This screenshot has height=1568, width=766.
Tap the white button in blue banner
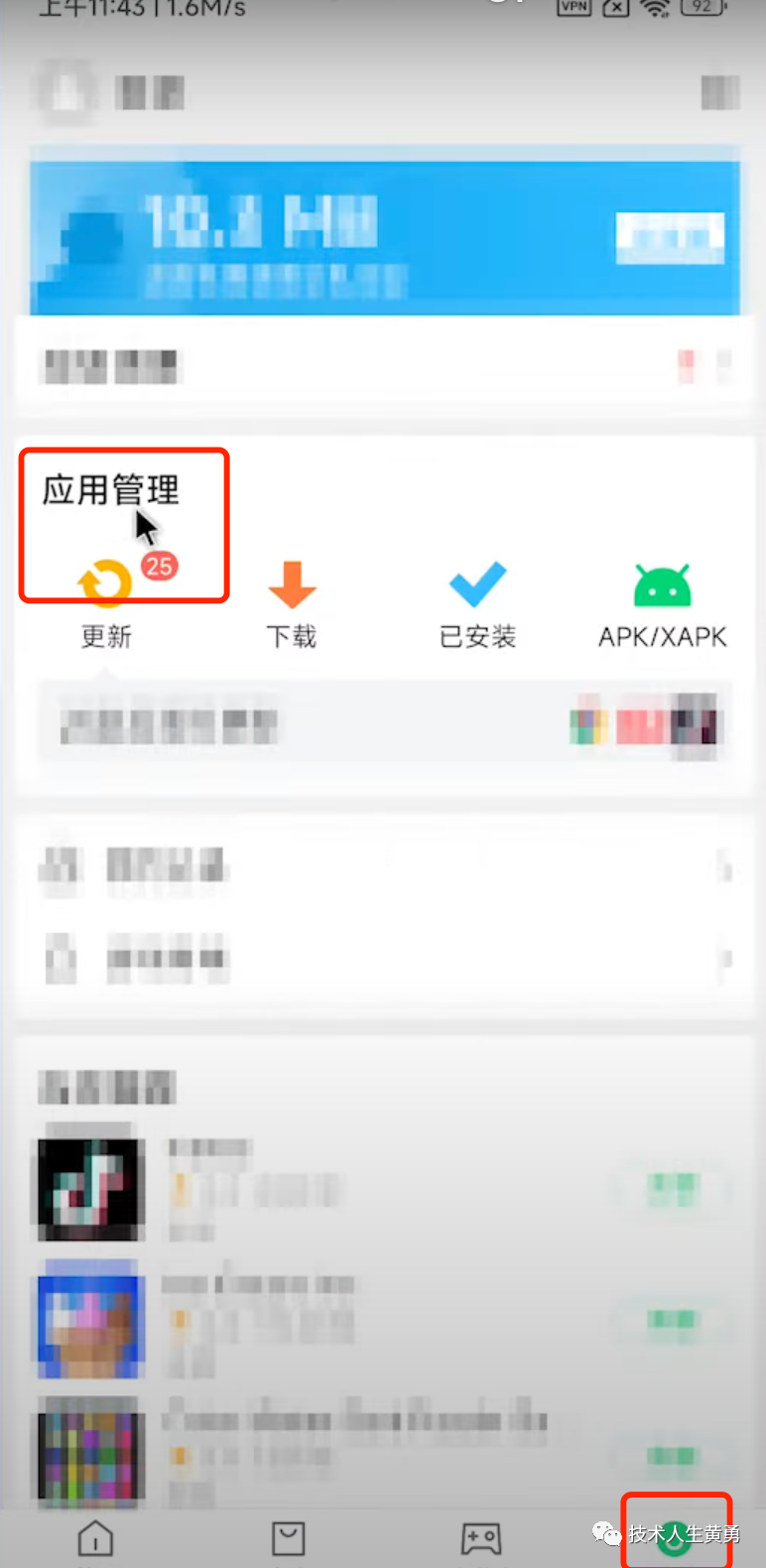[x=670, y=238]
